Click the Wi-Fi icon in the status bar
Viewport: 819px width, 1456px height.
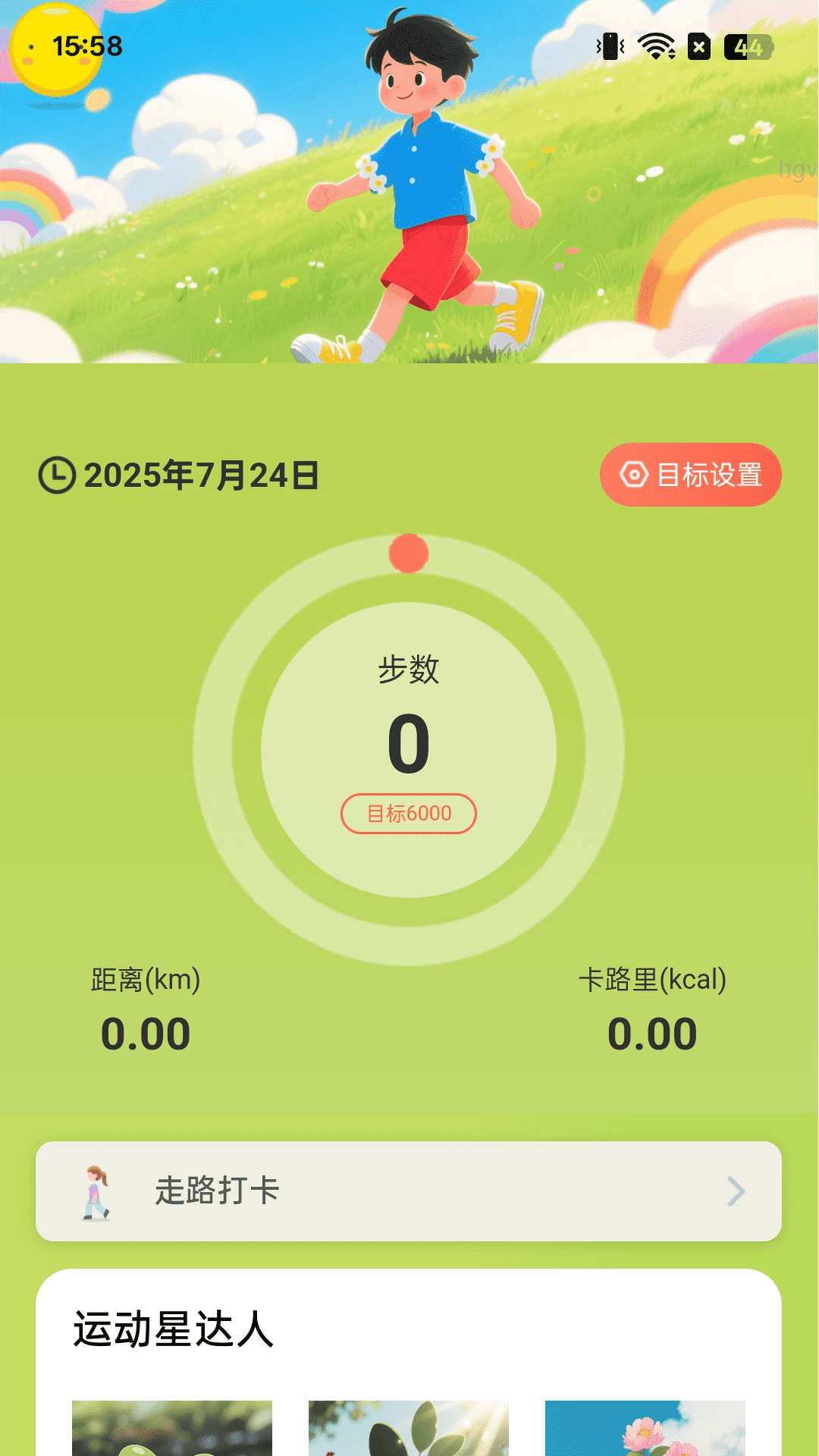pyautogui.click(x=656, y=45)
